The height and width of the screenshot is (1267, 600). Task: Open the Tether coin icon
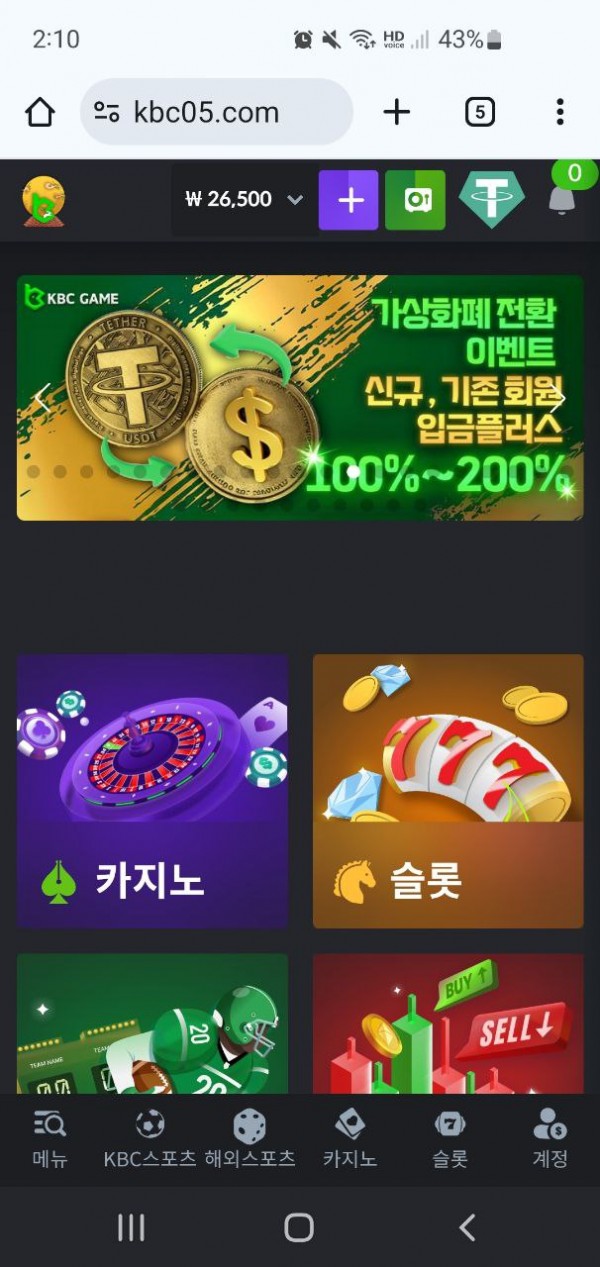click(492, 199)
